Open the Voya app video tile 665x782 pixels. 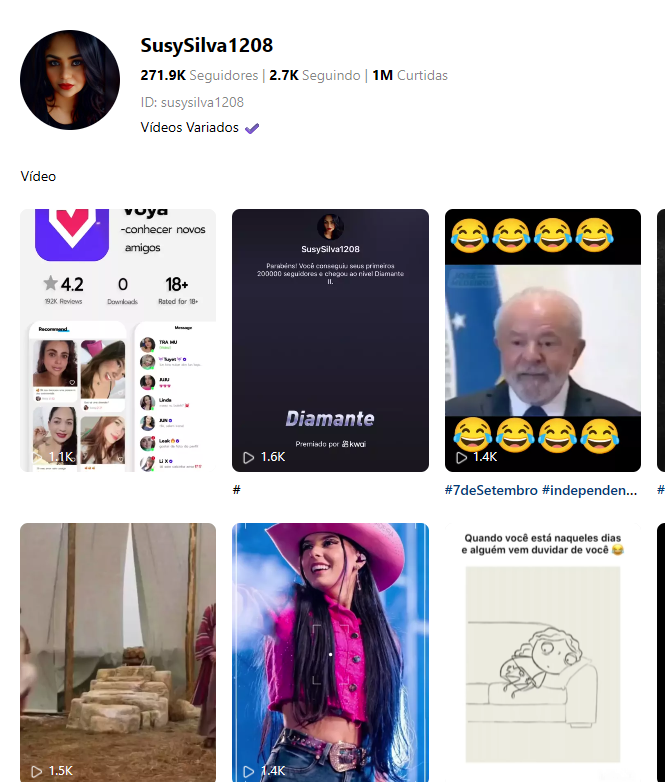(x=118, y=340)
